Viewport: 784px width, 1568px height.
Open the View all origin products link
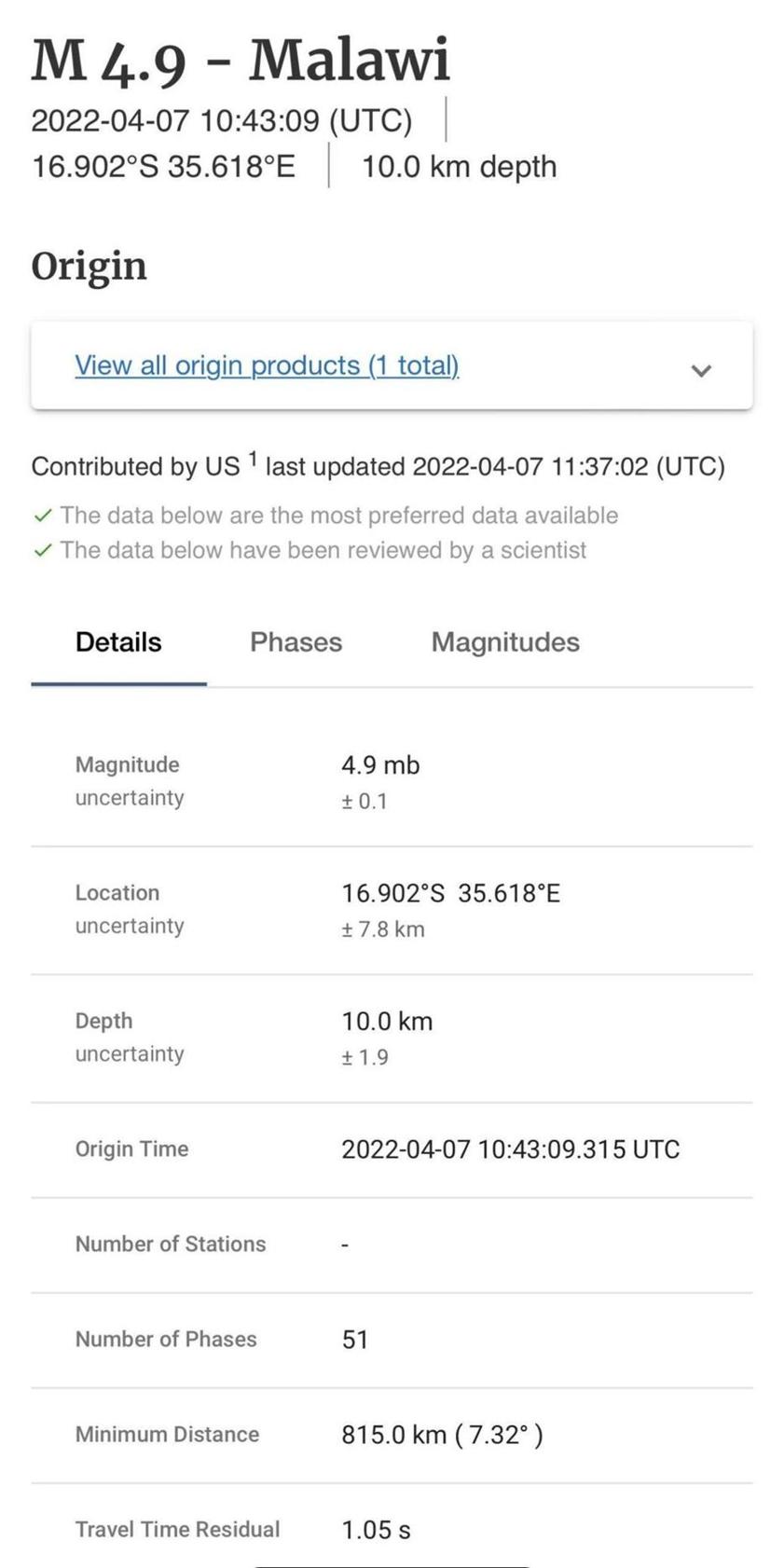[267, 365]
